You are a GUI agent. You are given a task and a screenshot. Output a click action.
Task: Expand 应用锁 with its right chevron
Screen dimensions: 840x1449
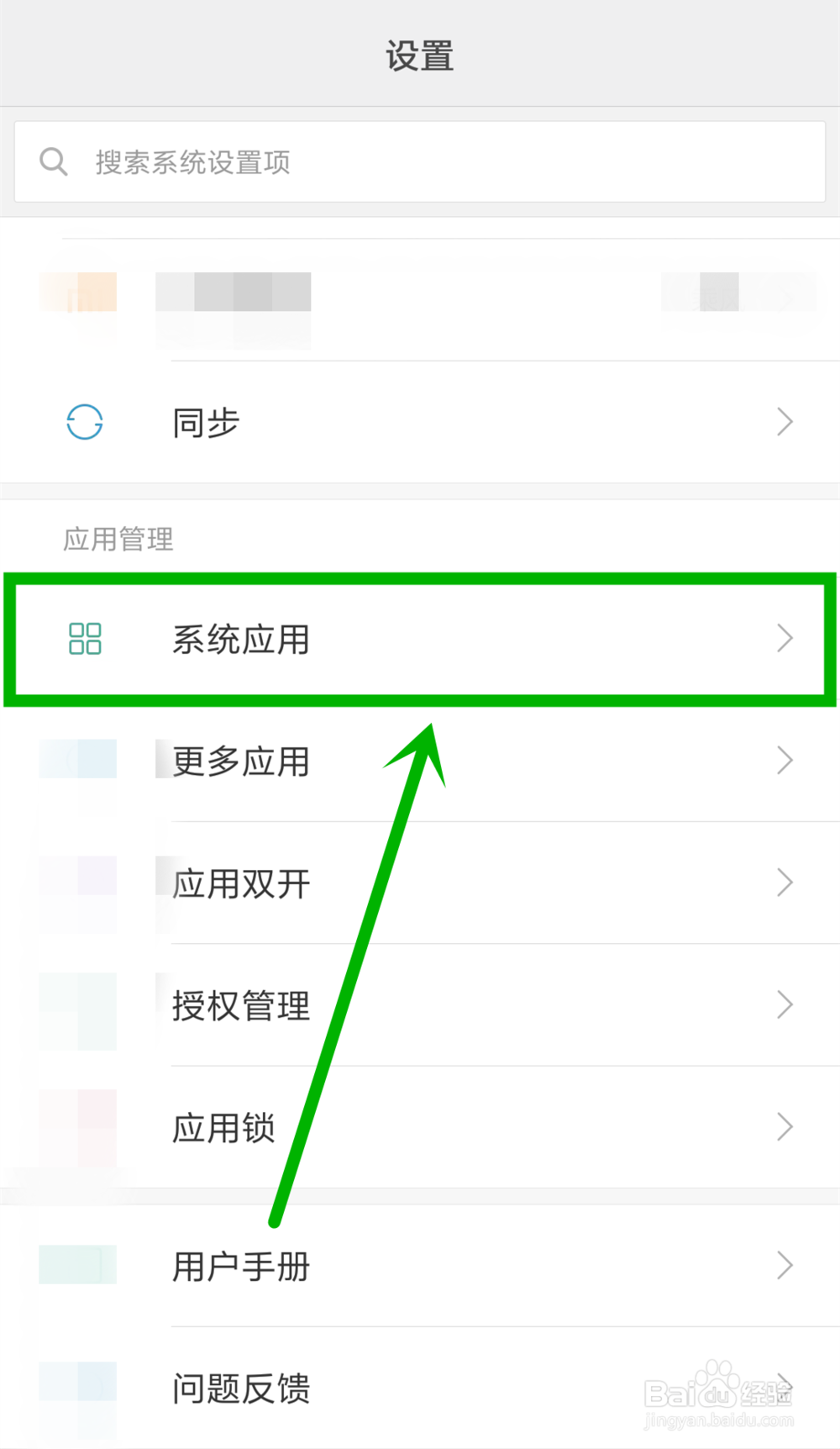point(784,1126)
